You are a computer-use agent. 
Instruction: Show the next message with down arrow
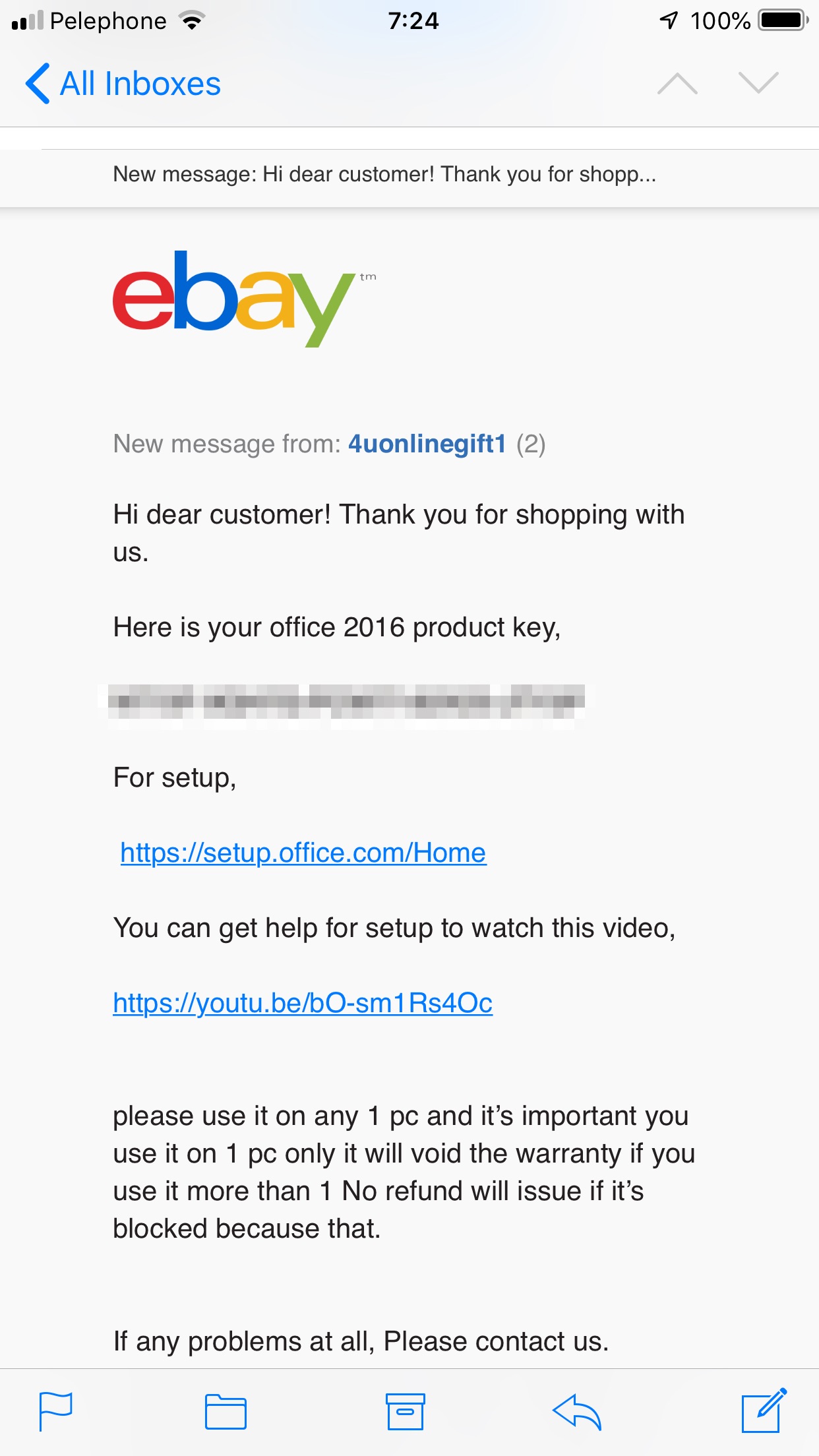pyautogui.click(x=758, y=84)
